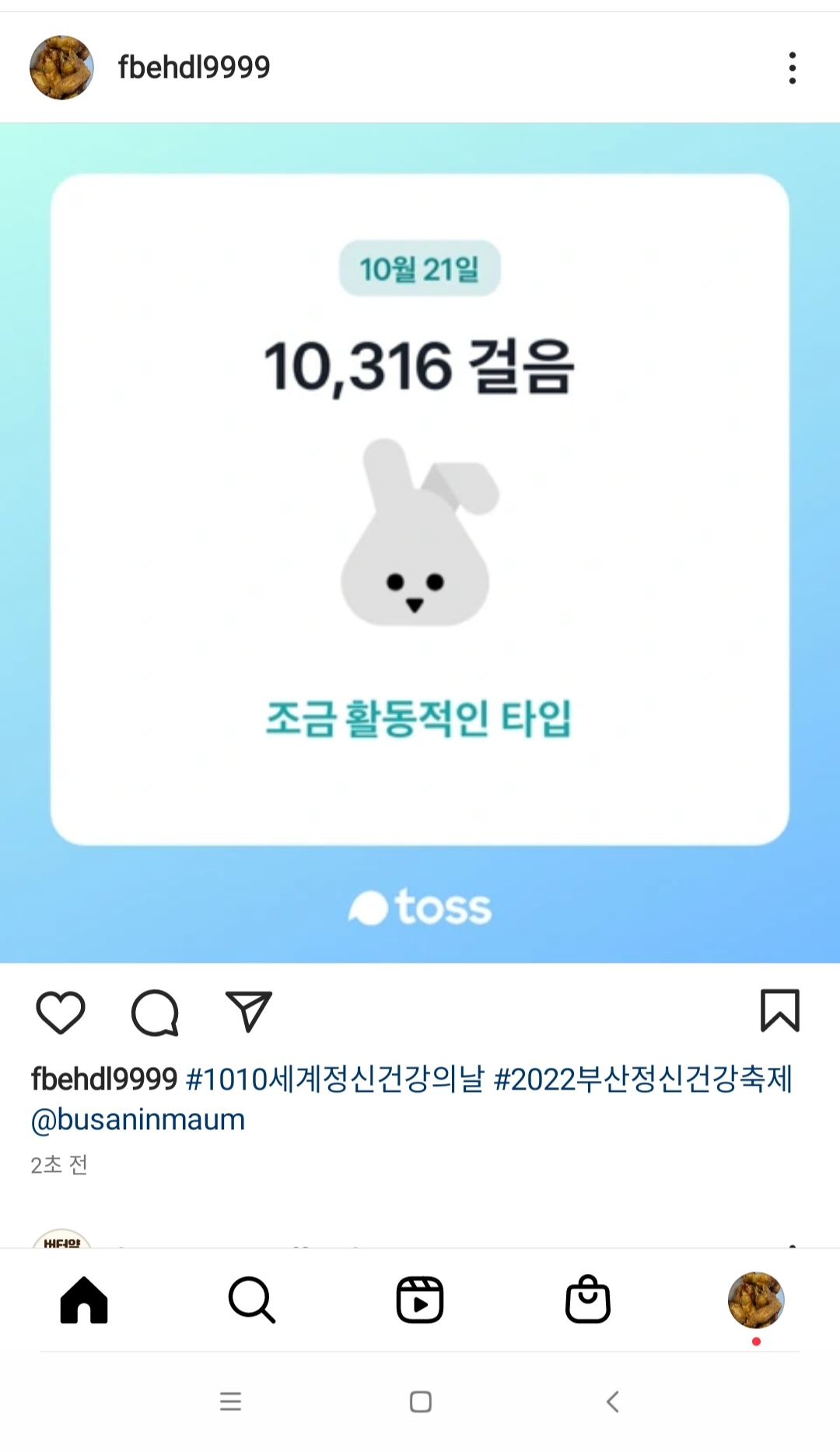Open hashtag #1010세계정신건강의날
This screenshot has width=840, height=1452.
pos(334,1079)
